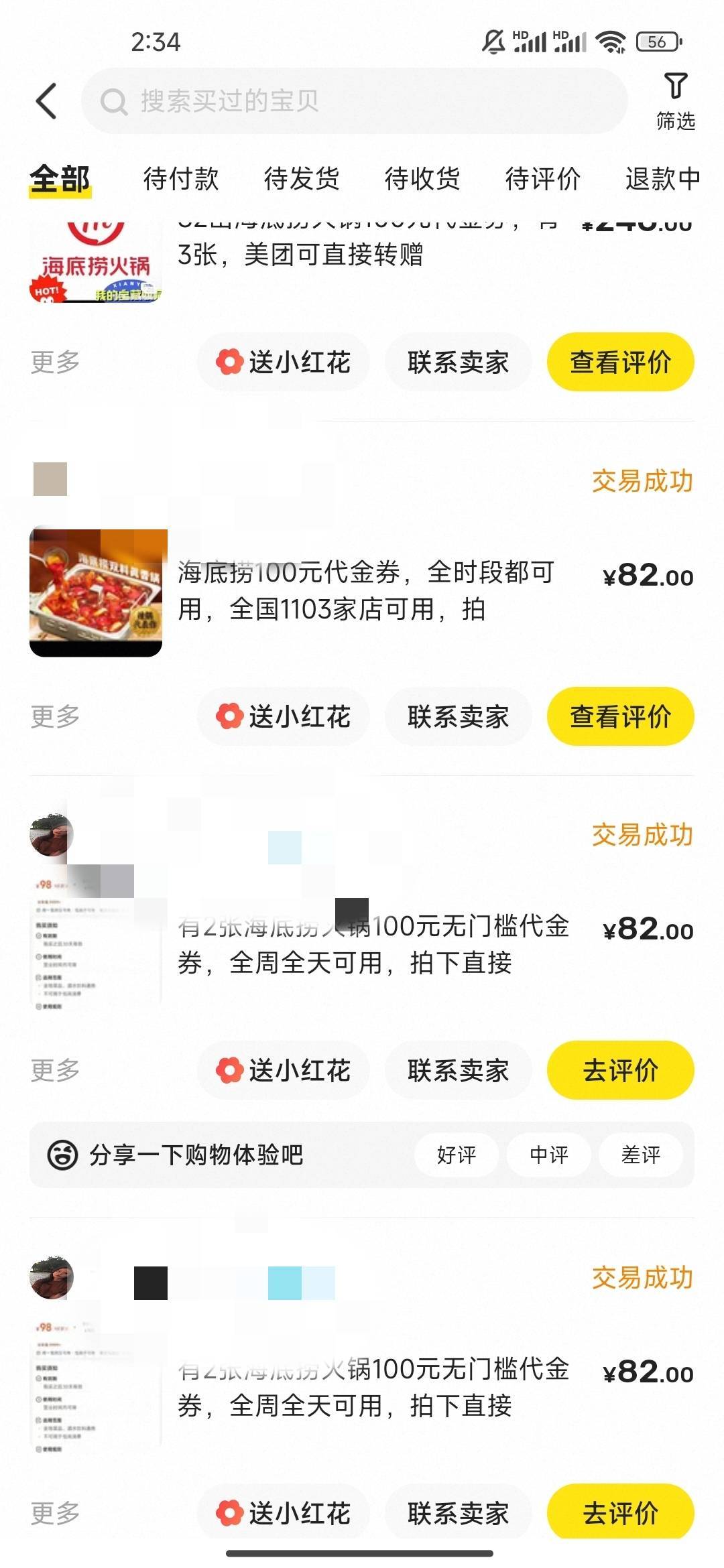Go back using the top-left arrow

[46, 101]
